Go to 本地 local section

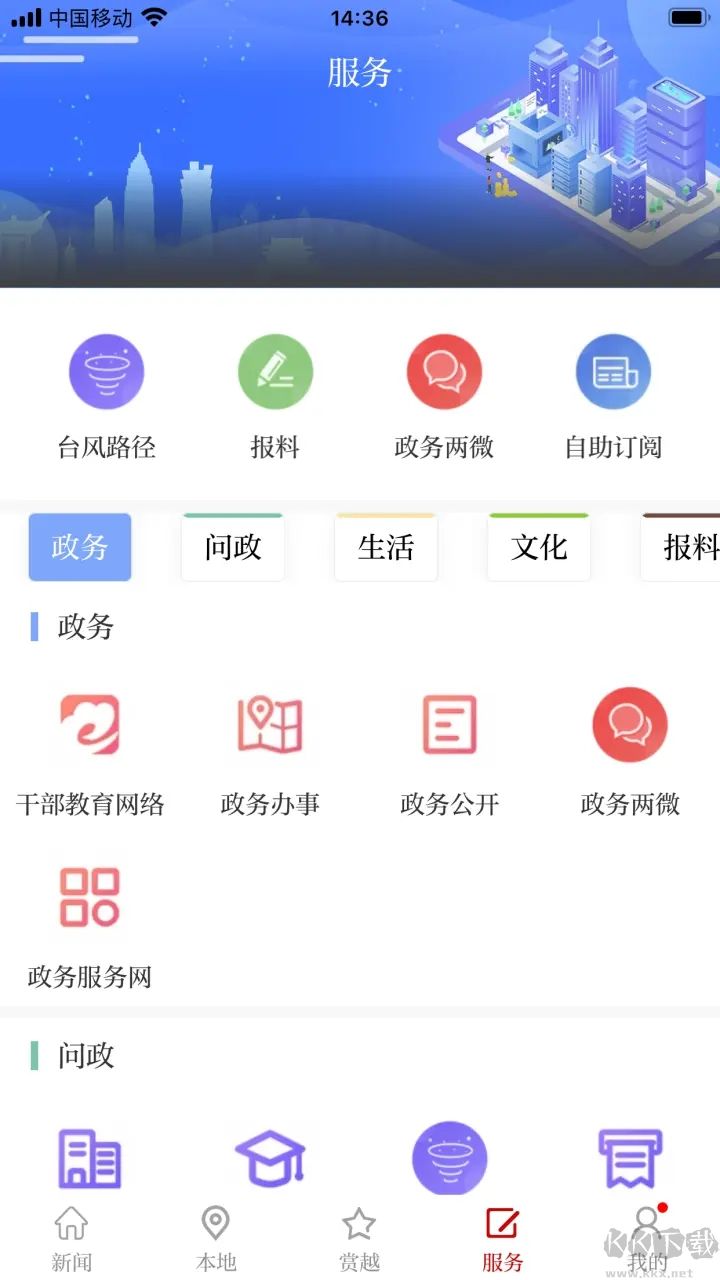(x=214, y=1235)
